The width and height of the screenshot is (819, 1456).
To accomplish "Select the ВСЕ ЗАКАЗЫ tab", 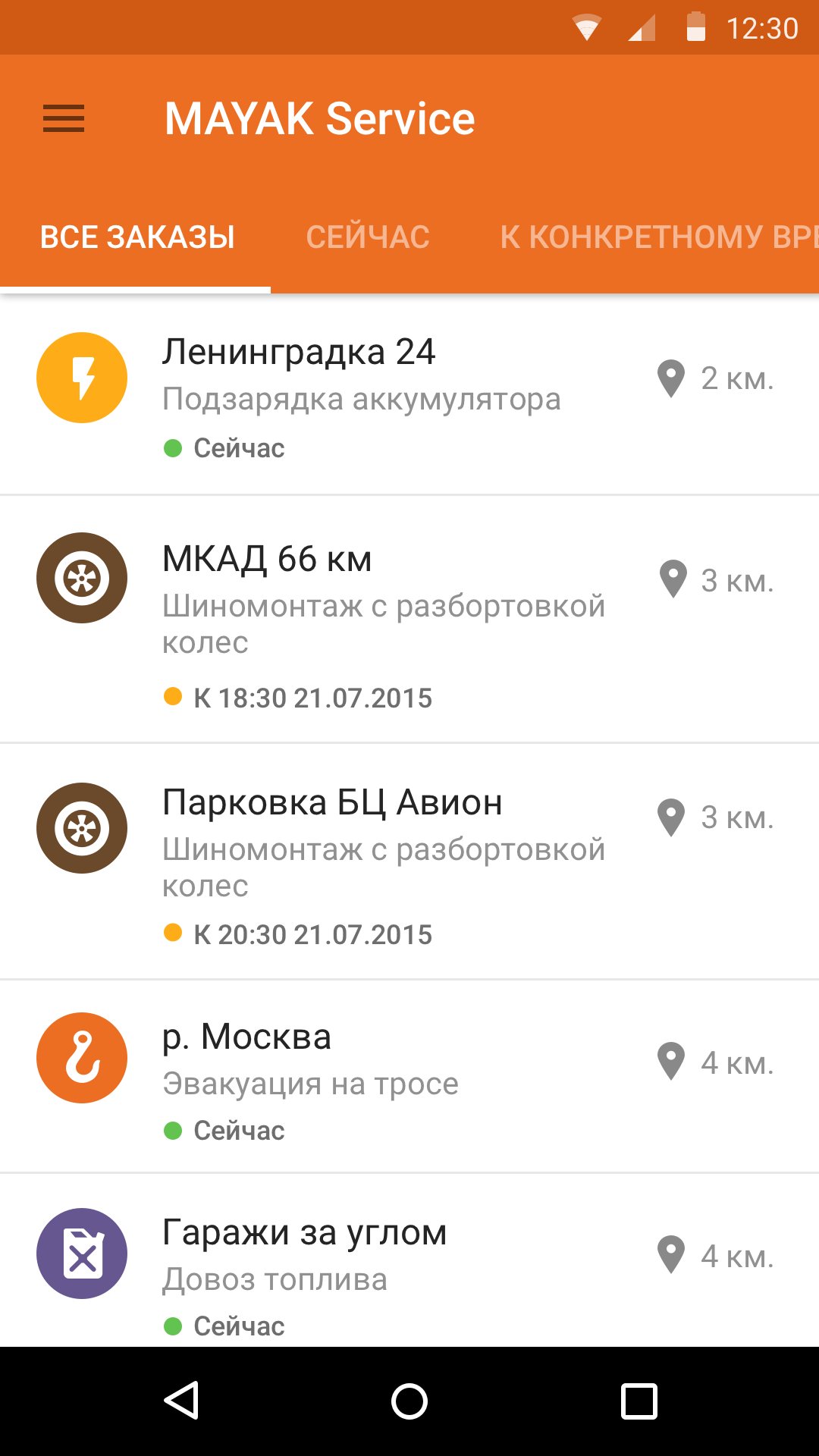I will tap(138, 237).
